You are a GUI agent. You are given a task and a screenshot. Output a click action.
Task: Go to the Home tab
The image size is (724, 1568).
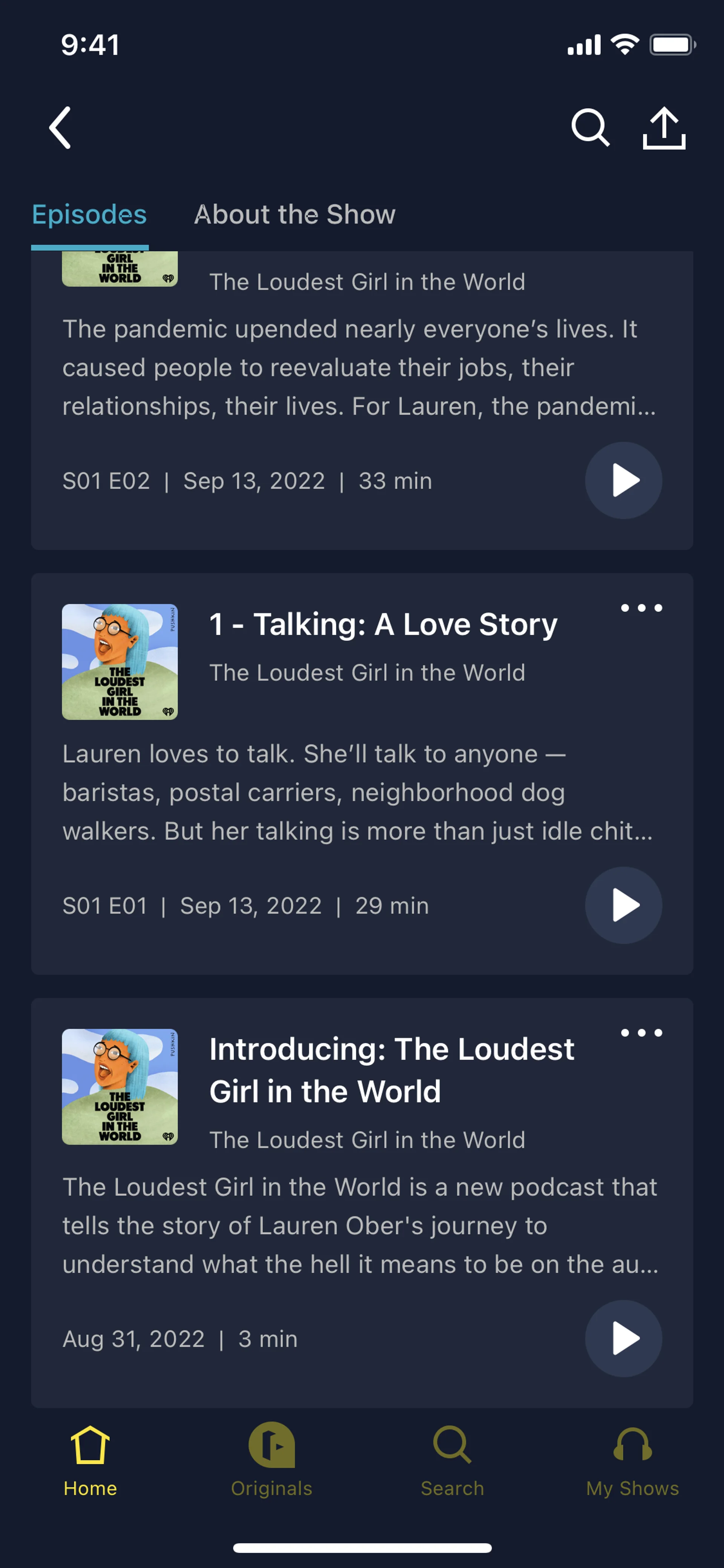pyautogui.click(x=90, y=1461)
